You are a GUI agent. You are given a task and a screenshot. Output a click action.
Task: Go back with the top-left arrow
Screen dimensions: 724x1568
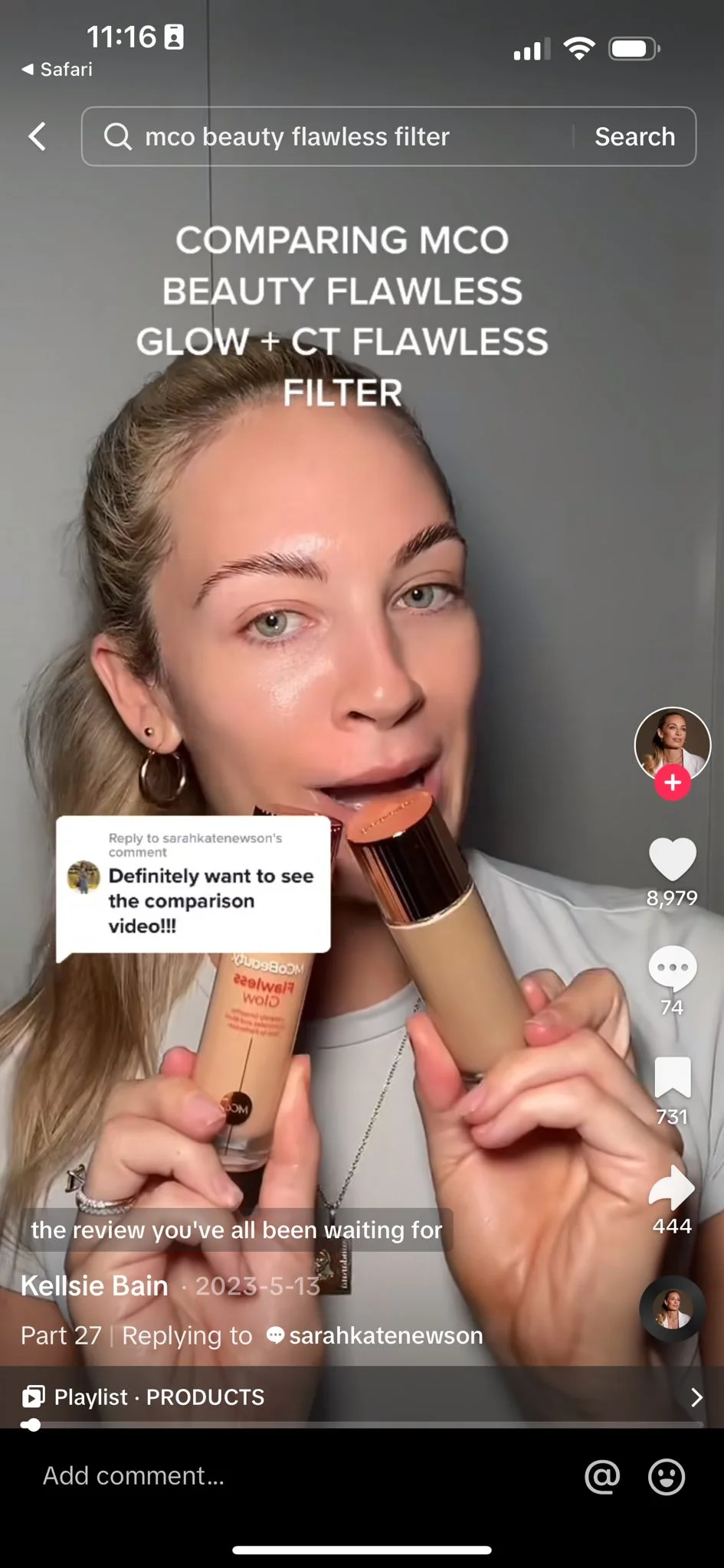(x=37, y=137)
